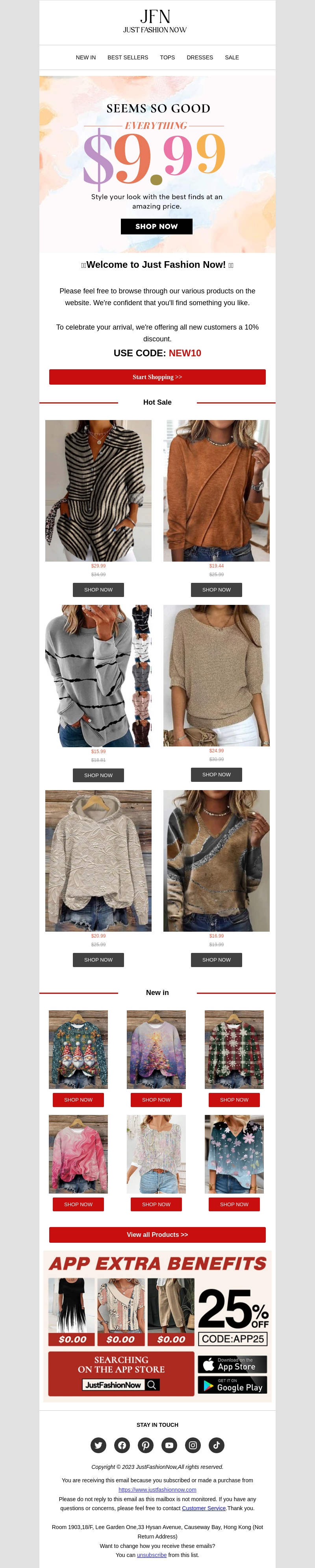The height and width of the screenshot is (1568, 315).
Task: View all Products
Action: pyautogui.click(x=157, y=1235)
